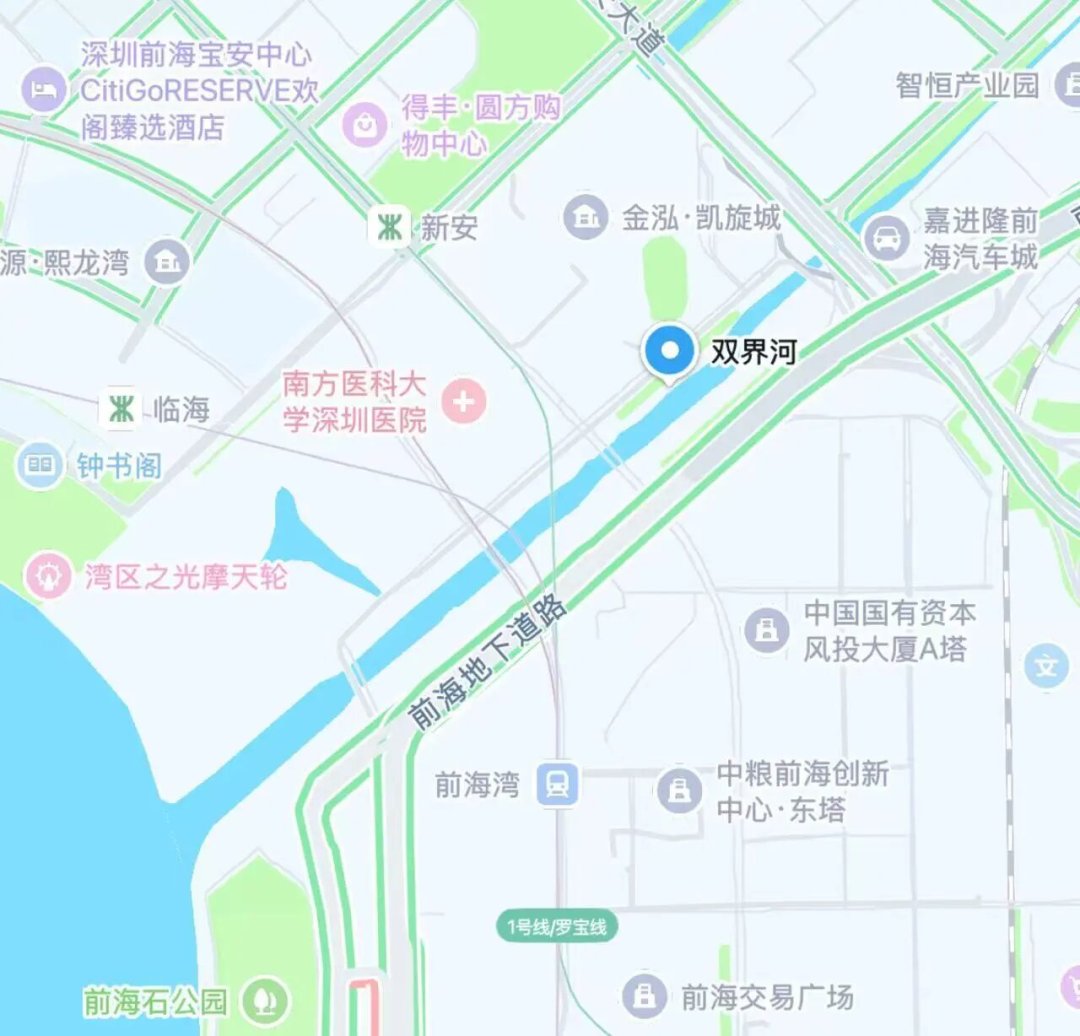Open the 前海湾 station marker
This screenshot has width=1080, height=1036.
[x=557, y=784]
